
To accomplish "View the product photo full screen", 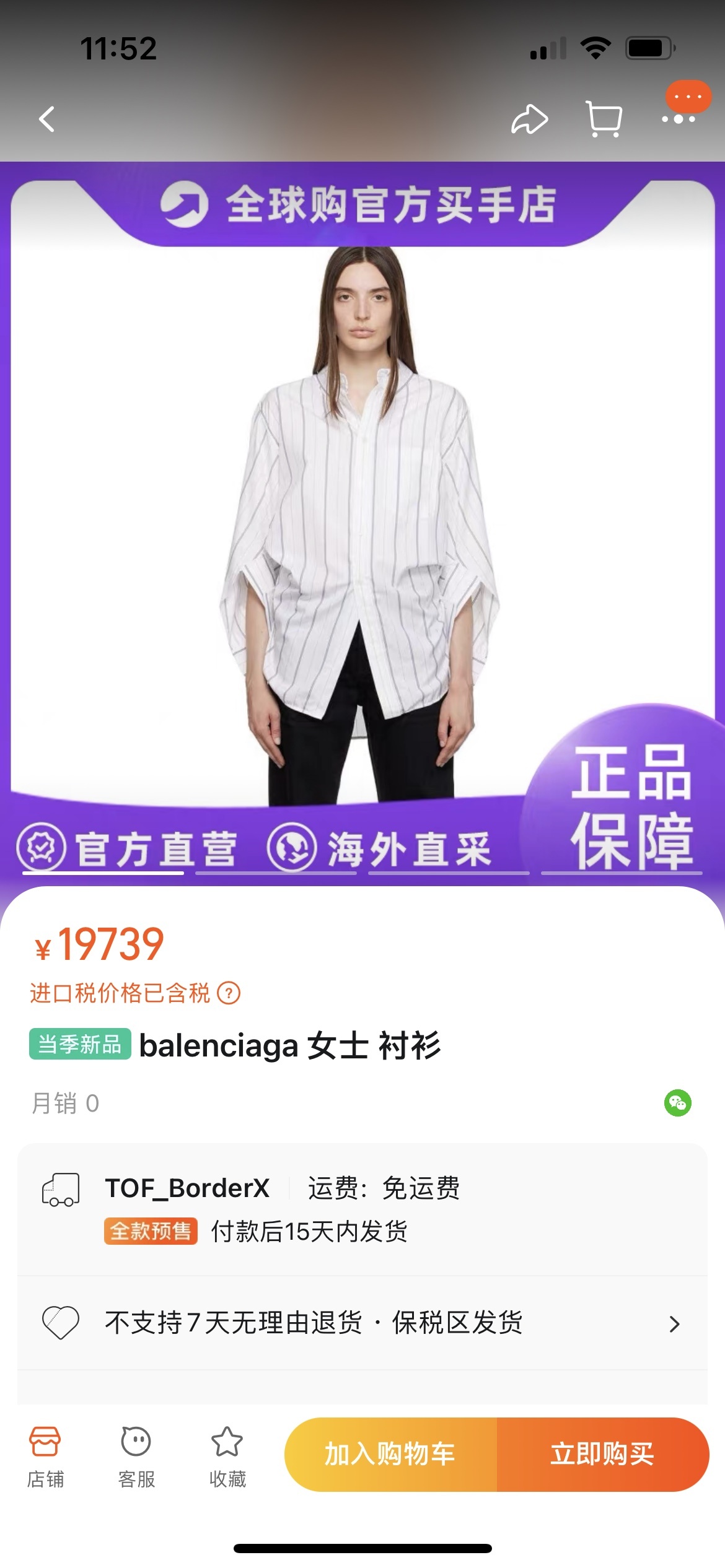I will (x=362, y=526).
